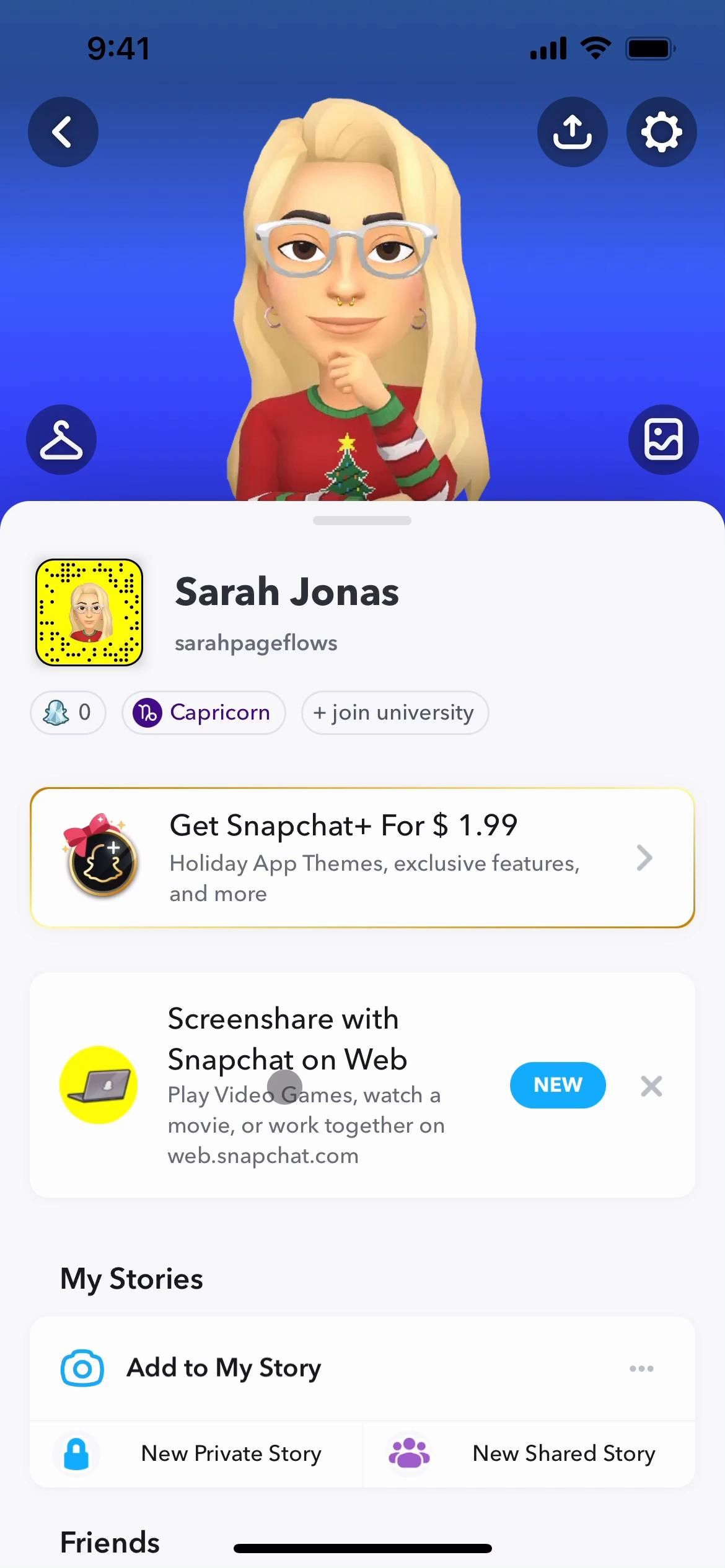725x1568 pixels.
Task: Add to My Story
Action: coord(223,1368)
